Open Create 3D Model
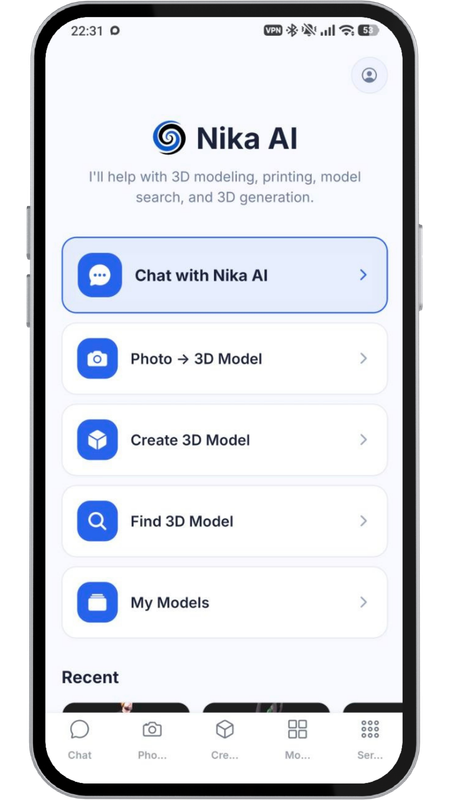Image resolution: width=450 pixels, height=800 pixels. coord(224,440)
